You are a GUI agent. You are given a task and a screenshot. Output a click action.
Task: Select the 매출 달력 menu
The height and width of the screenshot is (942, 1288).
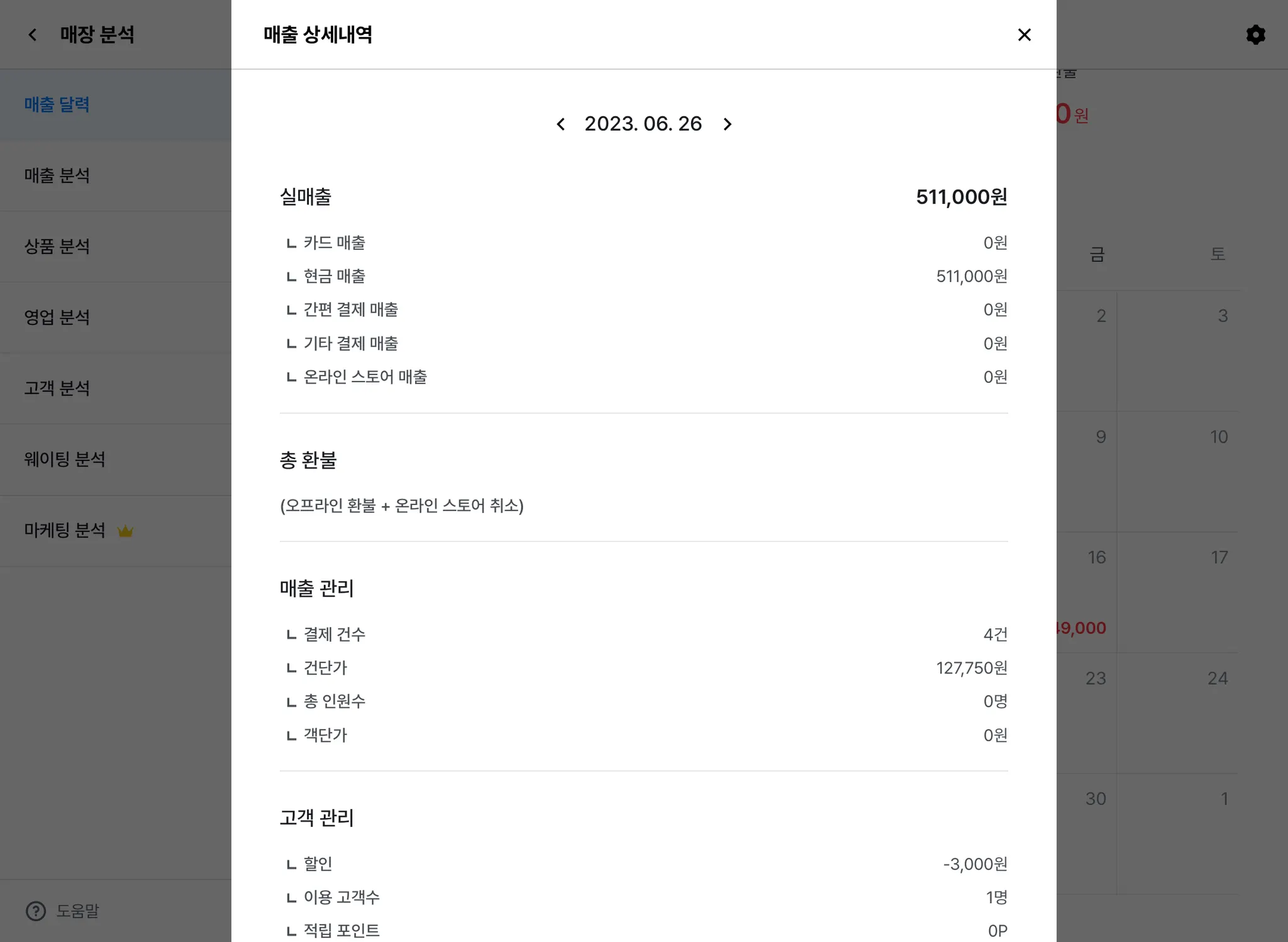point(57,104)
